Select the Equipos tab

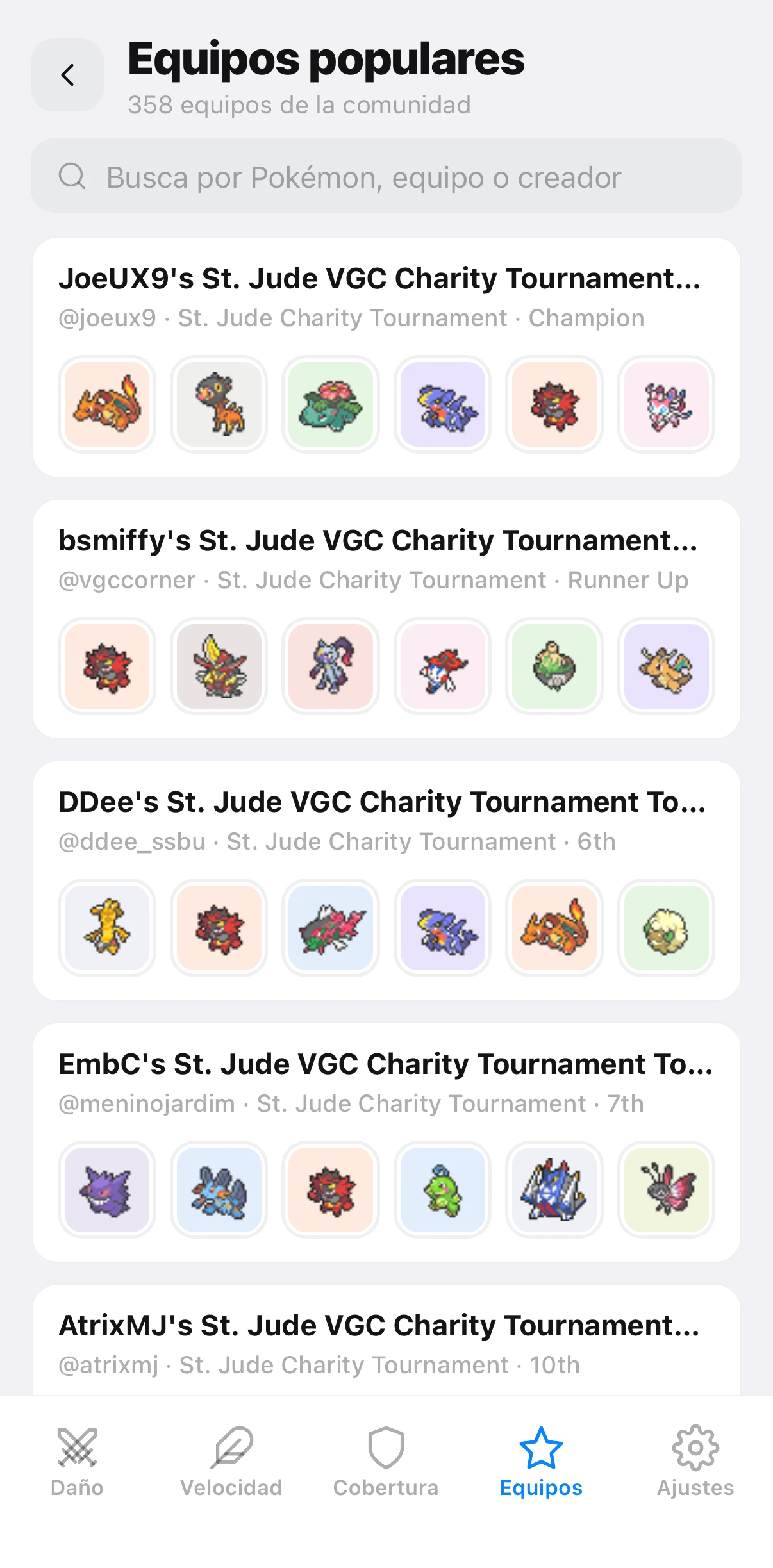(541, 1462)
